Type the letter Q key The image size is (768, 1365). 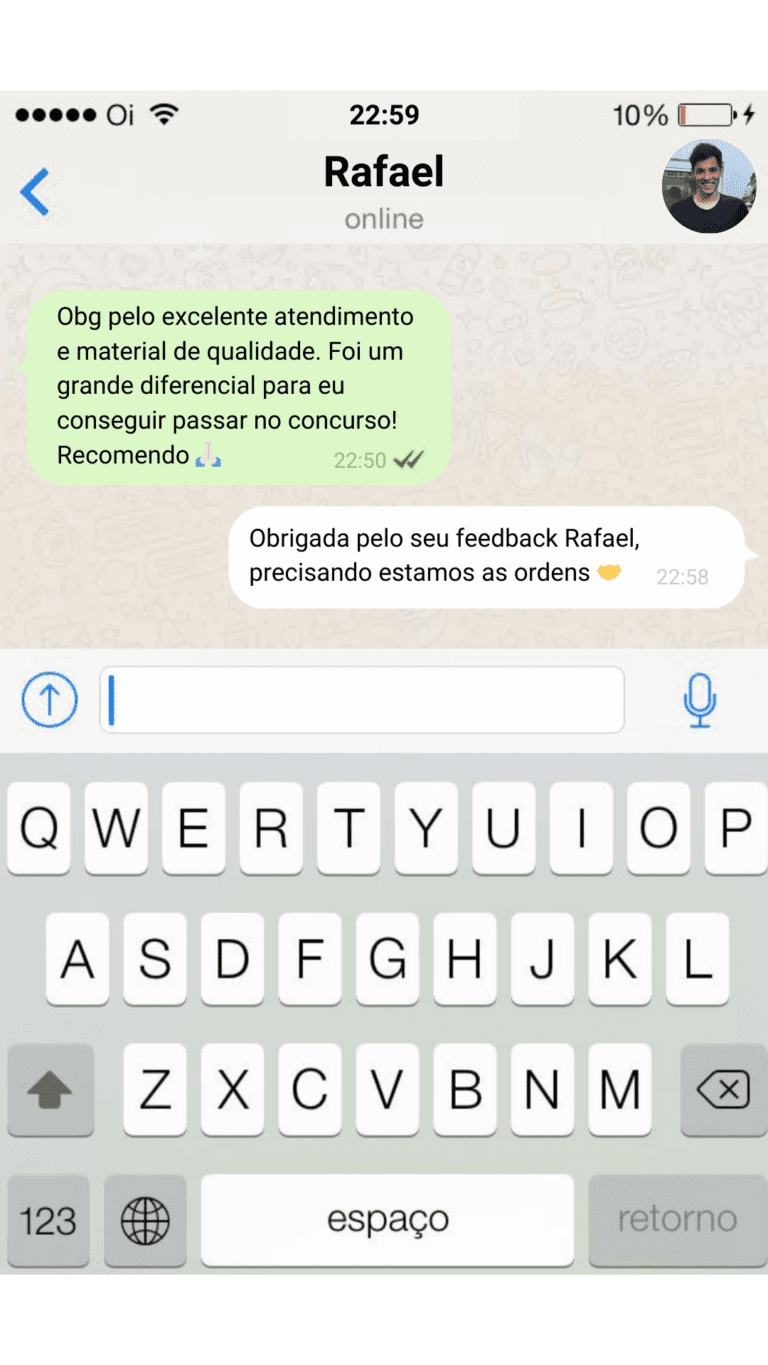(x=39, y=829)
